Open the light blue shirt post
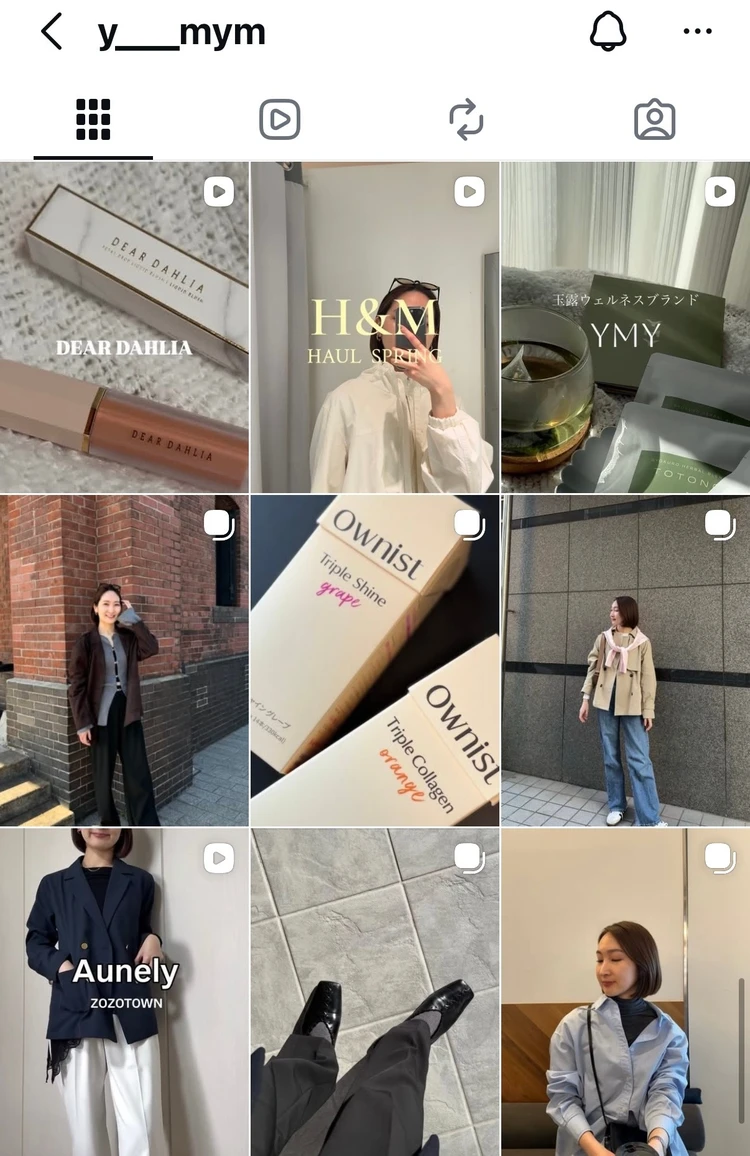This screenshot has width=750, height=1156. tap(626, 991)
